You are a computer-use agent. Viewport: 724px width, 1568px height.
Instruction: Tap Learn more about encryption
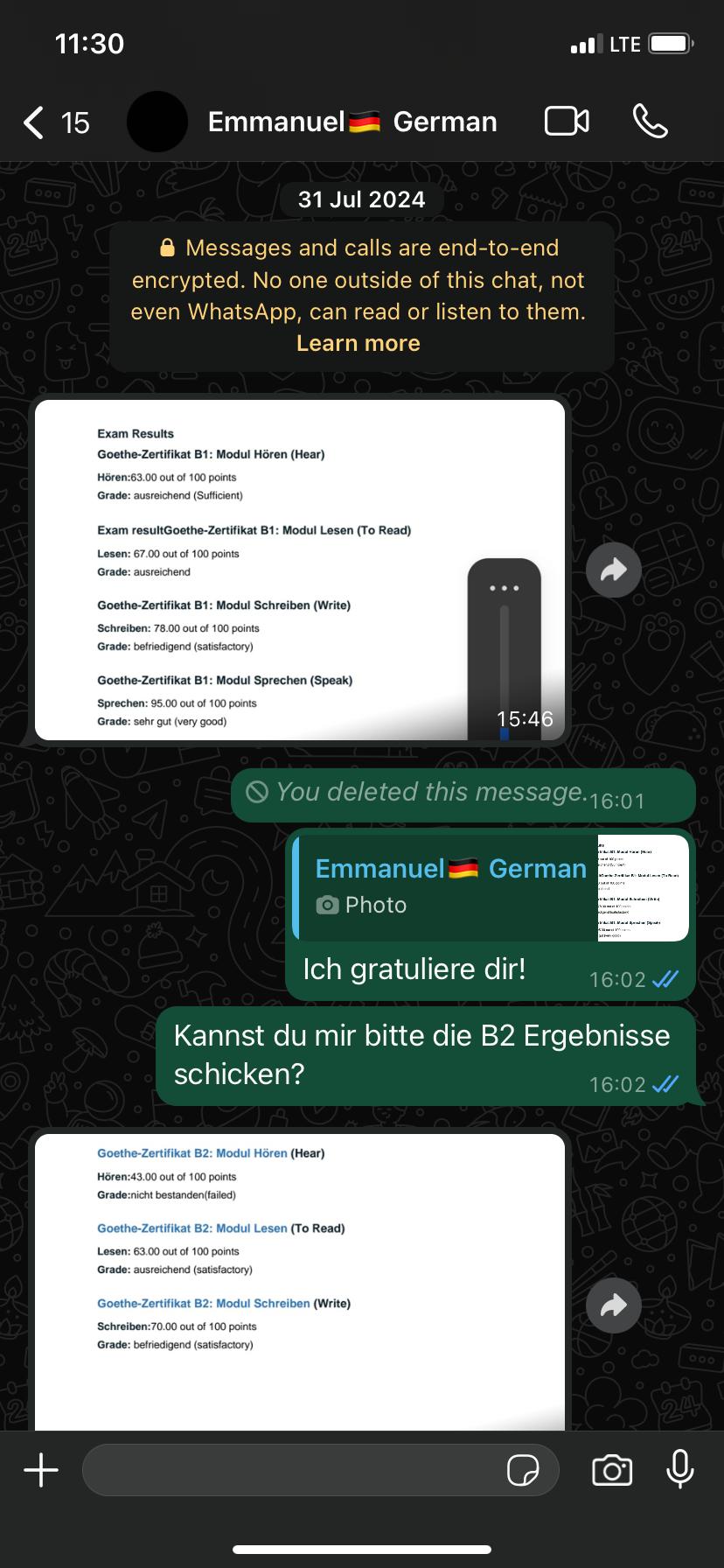click(x=358, y=343)
